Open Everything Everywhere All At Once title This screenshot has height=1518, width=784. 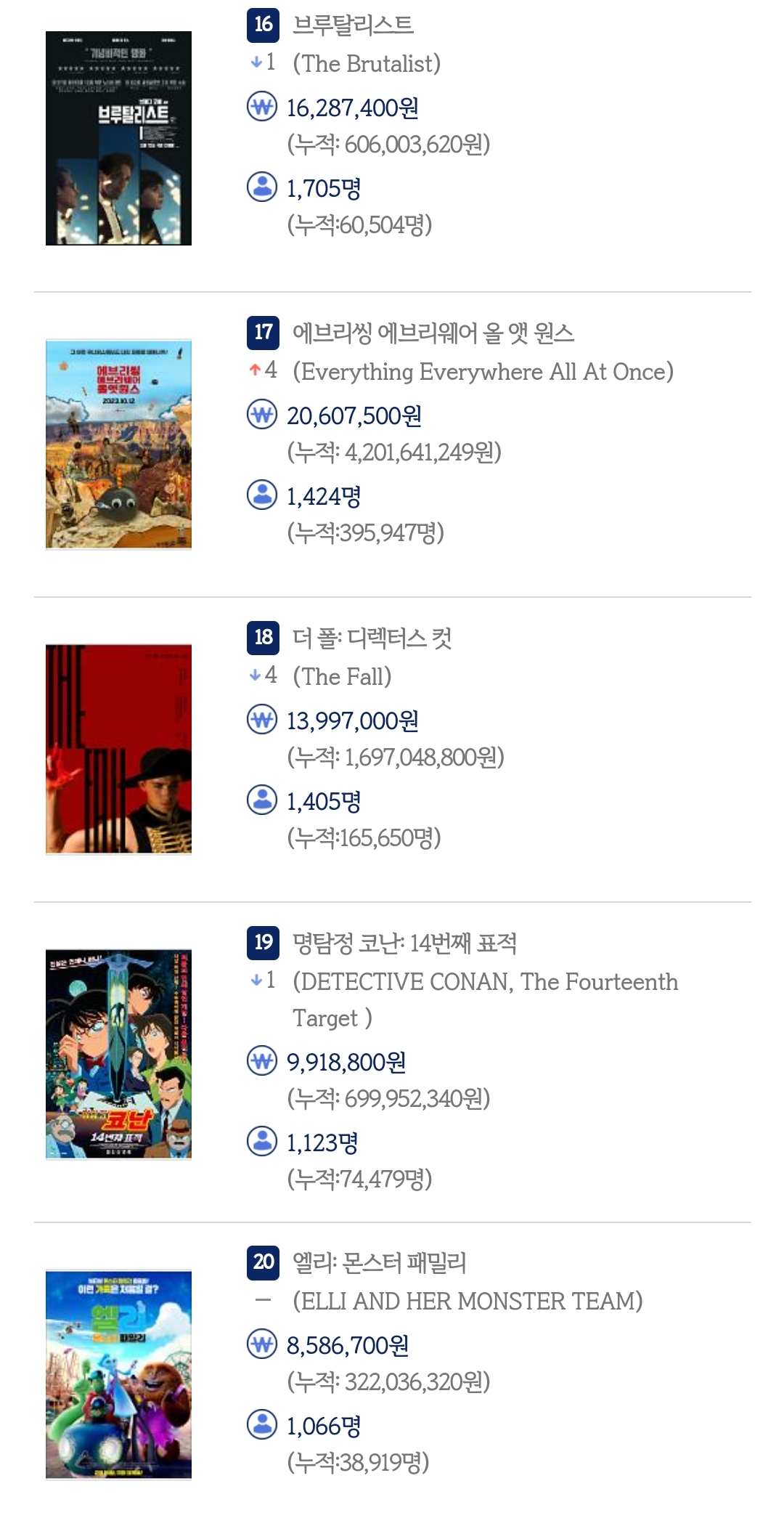(433, 333)
